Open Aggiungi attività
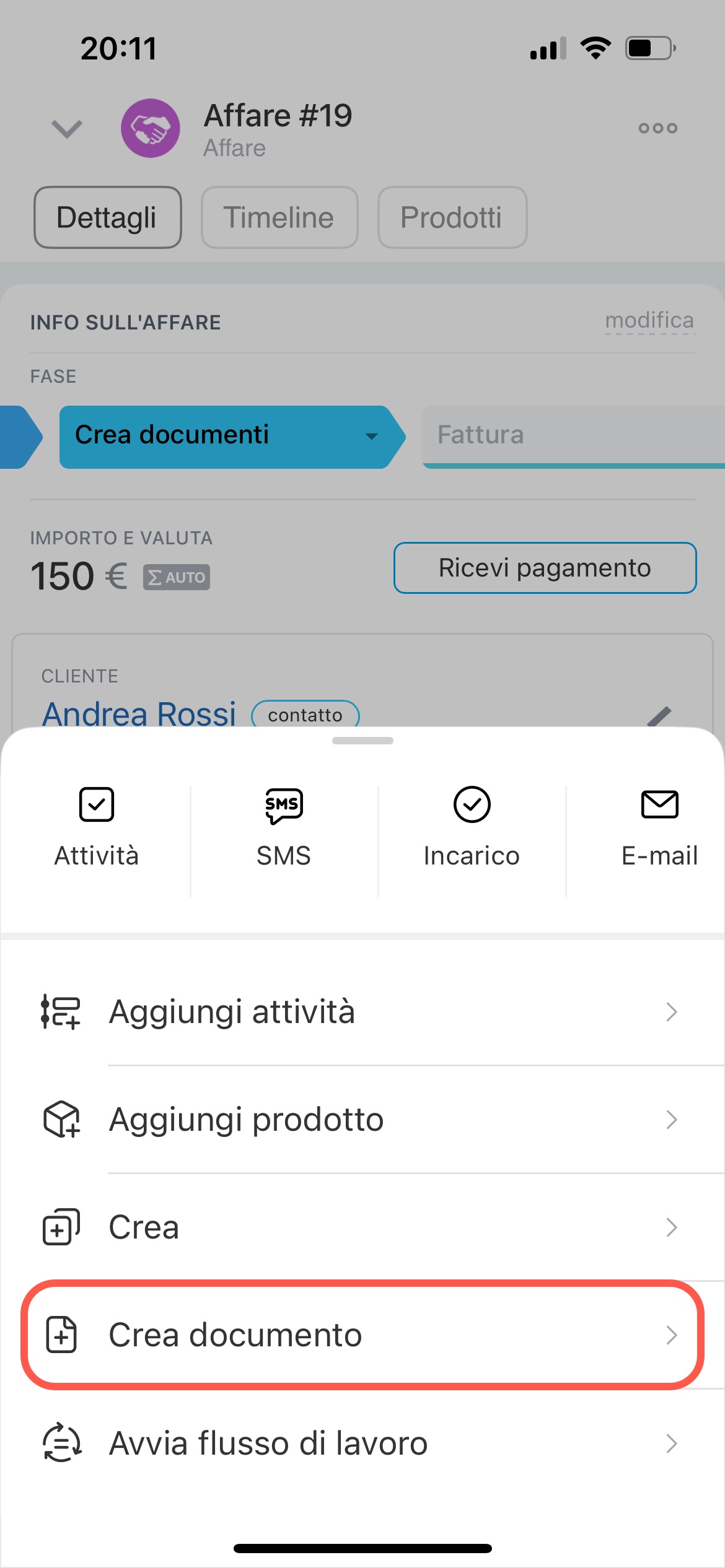This screenshot has height=1568, width=725. 362,1012
